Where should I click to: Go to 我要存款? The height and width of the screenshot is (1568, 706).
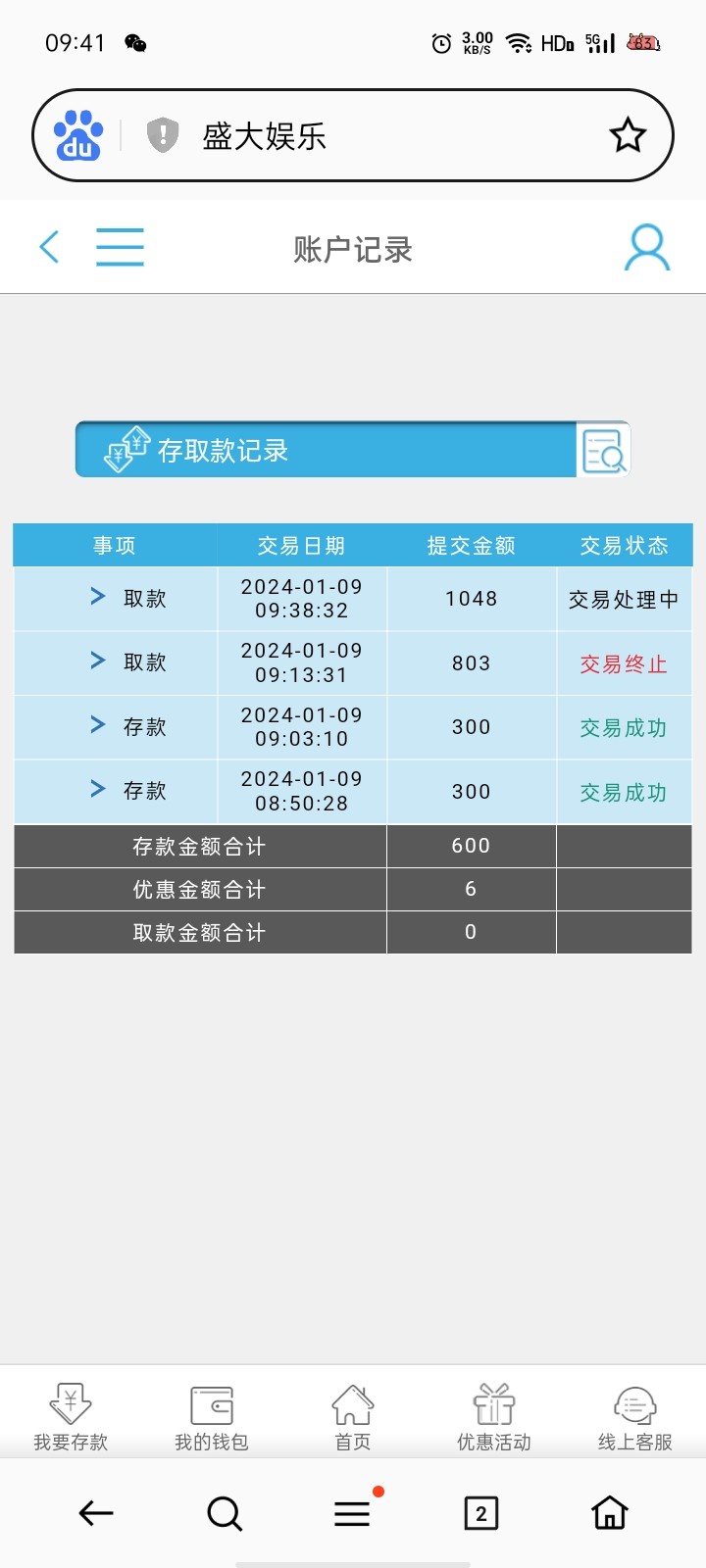71,1416
